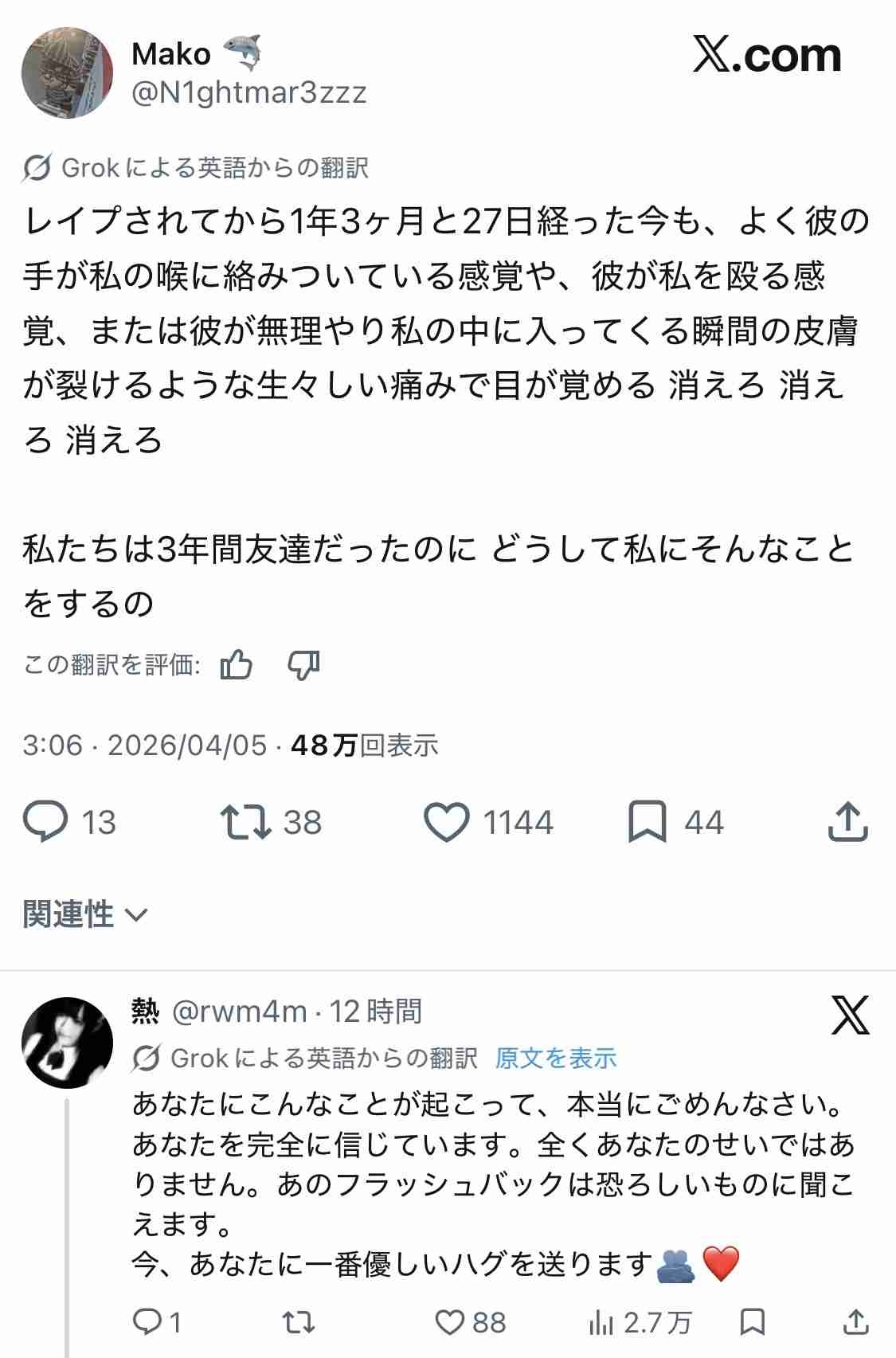Show original text of @rwm4m's reply
The height and width of the screenshot is (1358, 896).
(556, 1058)
